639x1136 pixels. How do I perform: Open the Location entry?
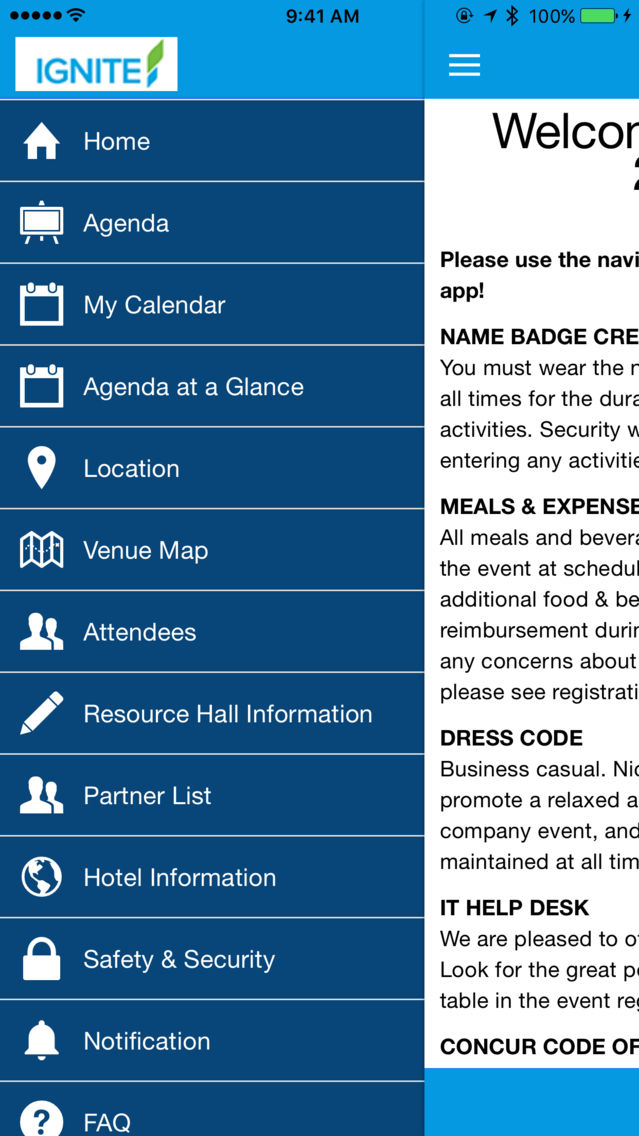(212, 469)
